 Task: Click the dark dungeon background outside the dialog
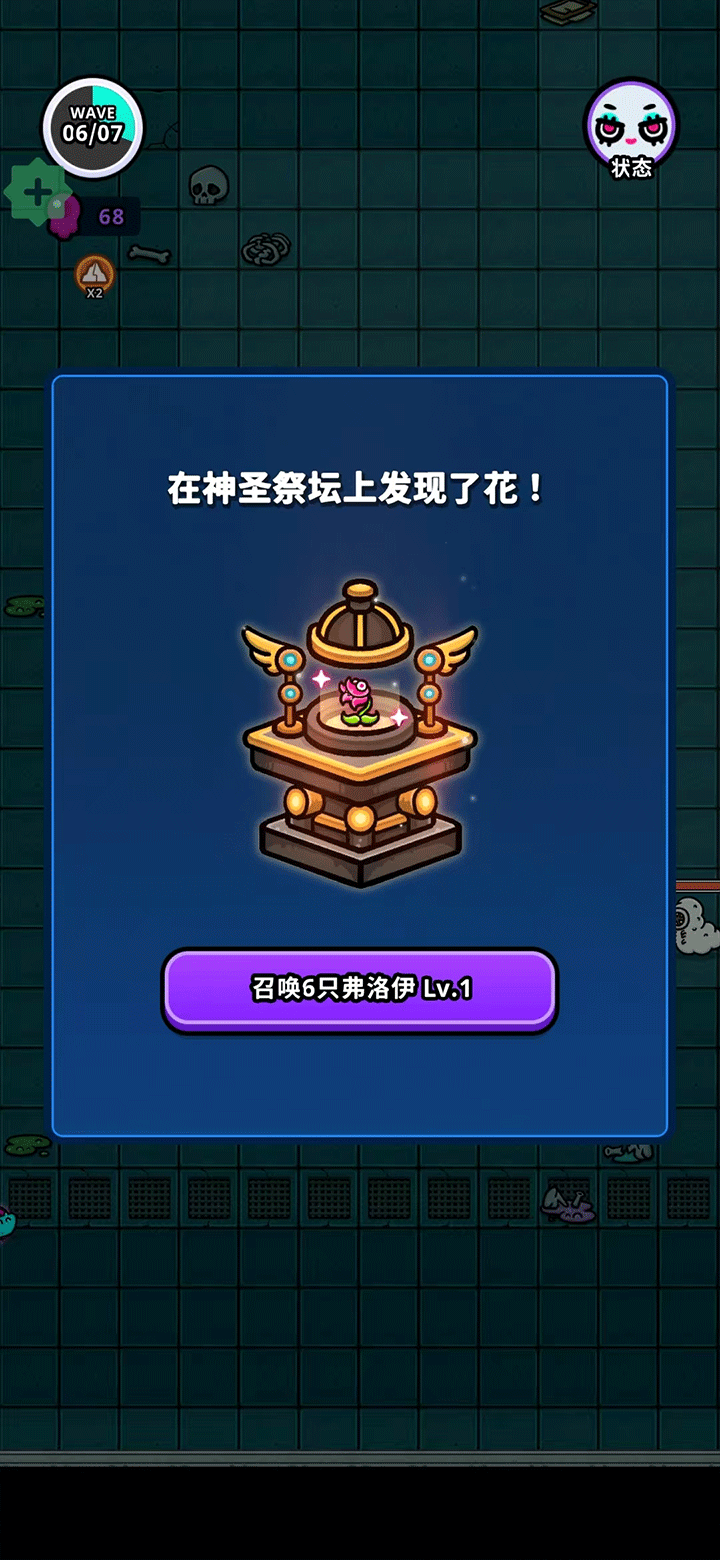pyautogui.click(x=360, y=1350)
